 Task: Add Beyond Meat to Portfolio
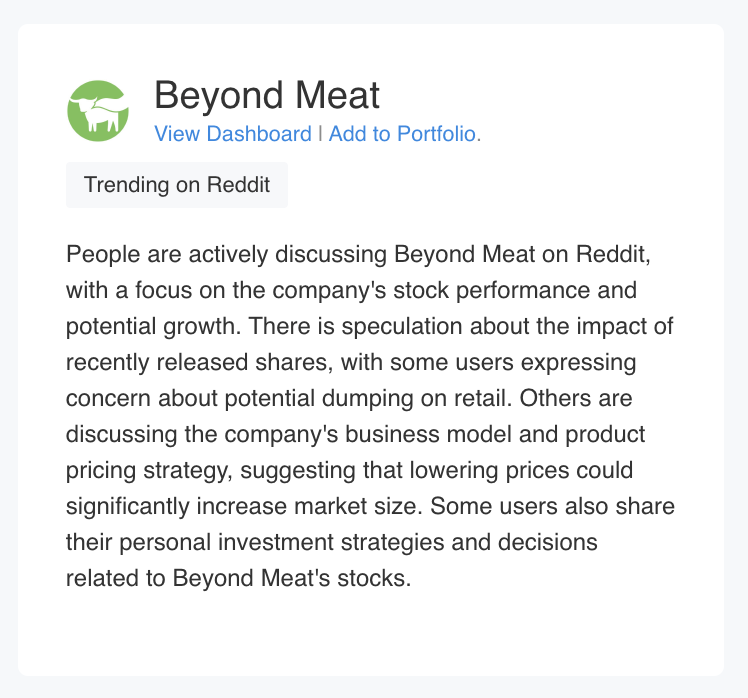tap(404, 134)
